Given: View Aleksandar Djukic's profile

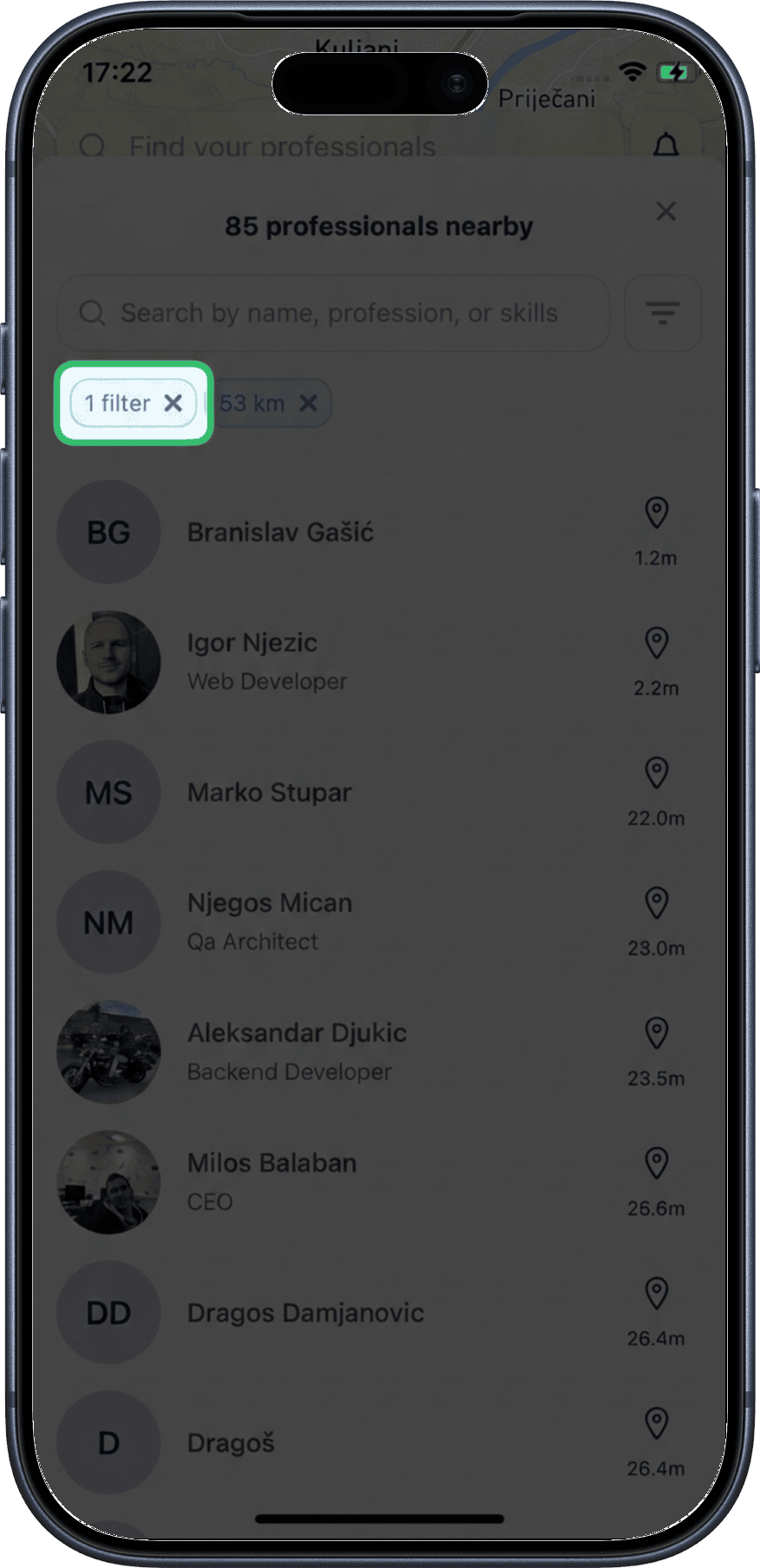Looking at the screenshot, I should [x=296, y=1052].
